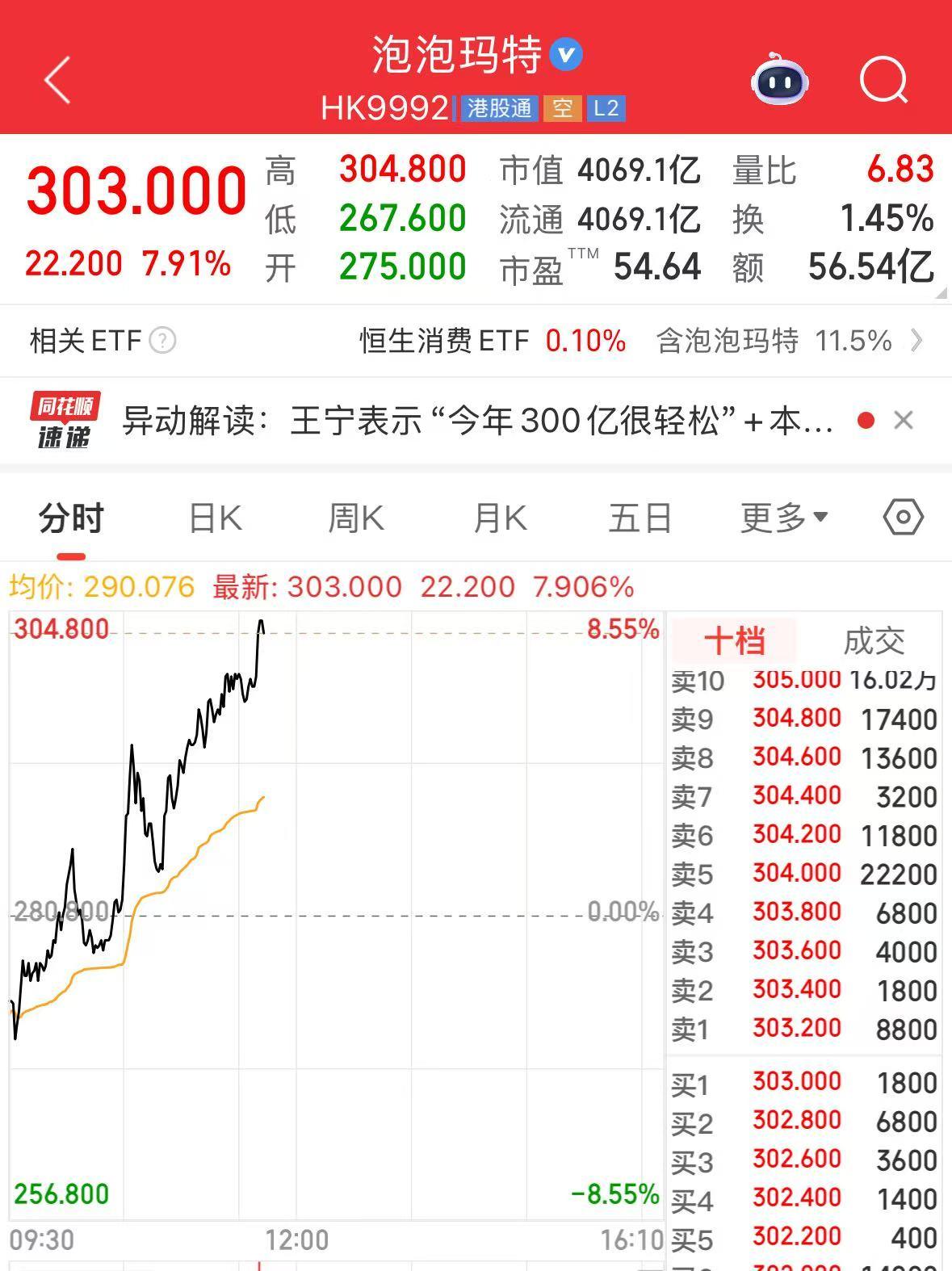This screenshot has width=952, height=1271.
Task: Switch to the 日K chart tab
Action: click(x=215, y=518)
